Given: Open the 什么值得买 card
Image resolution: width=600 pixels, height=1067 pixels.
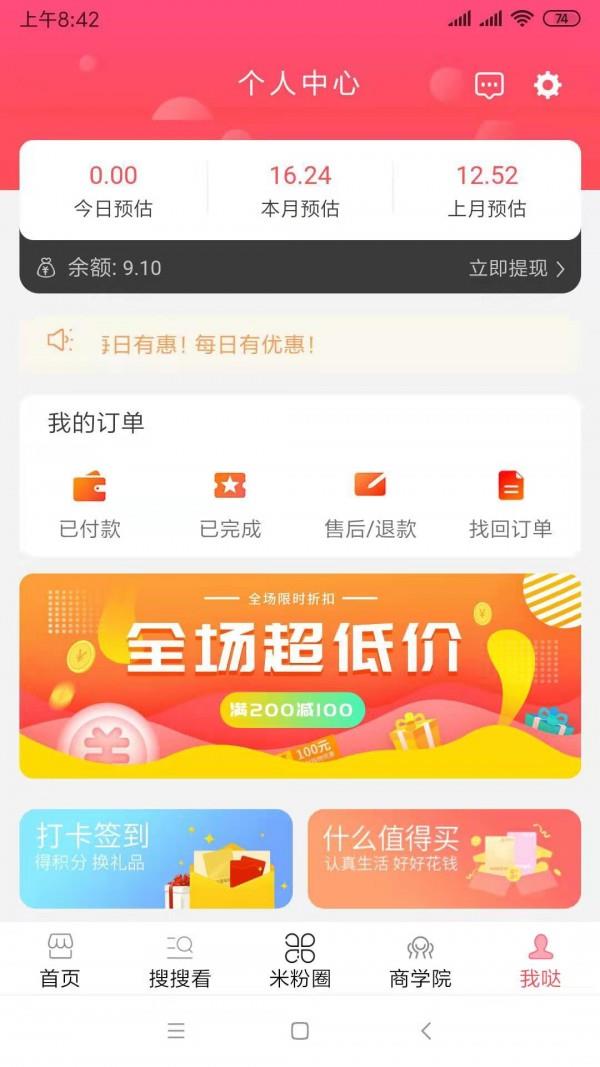Looking at the screenshot, I should click(444, 859).
